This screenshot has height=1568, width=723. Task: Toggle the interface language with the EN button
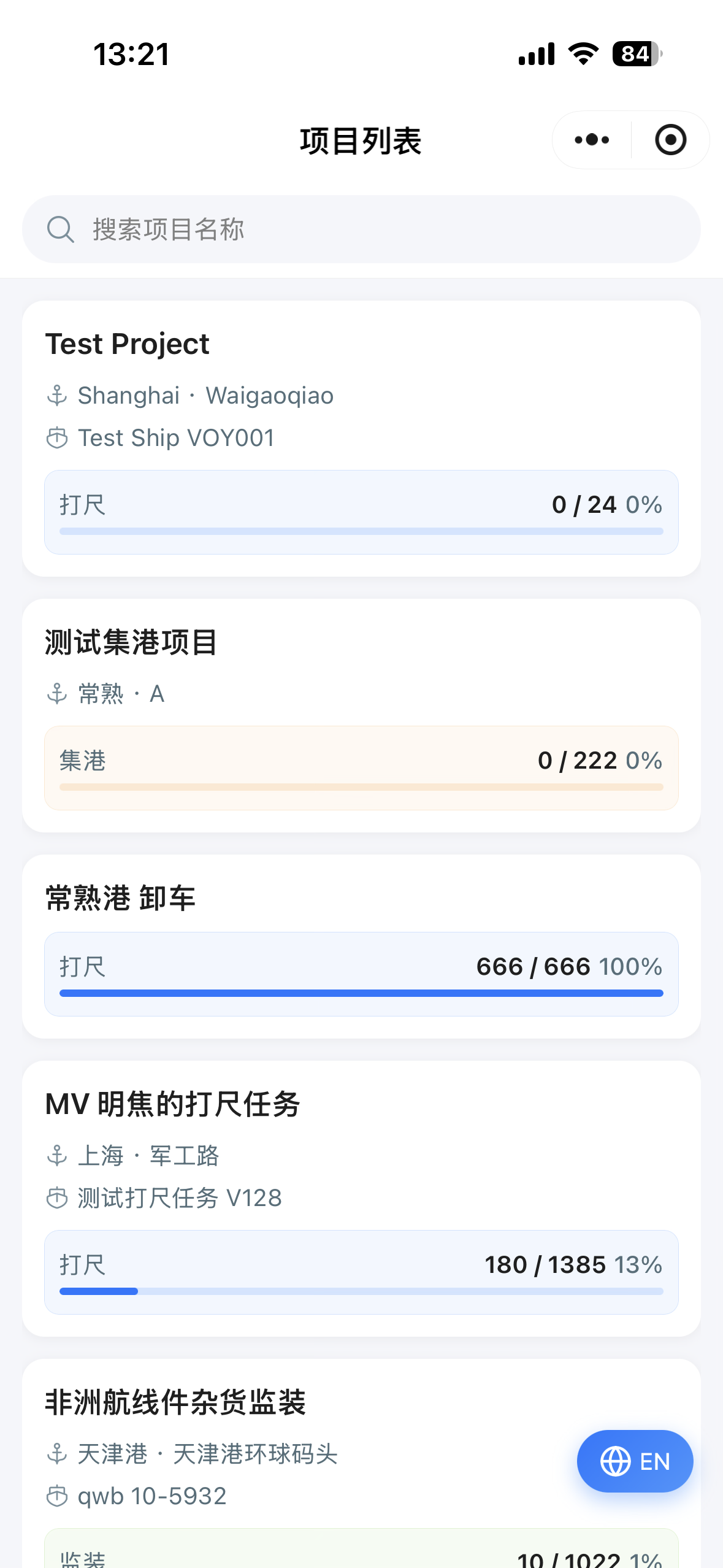pos(634,1461)
